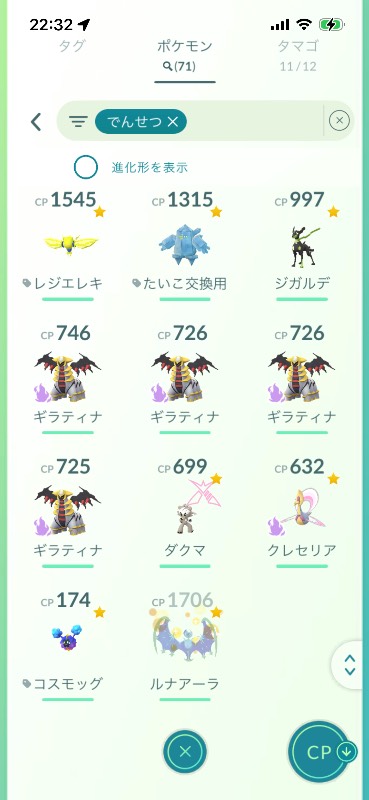Select ジガルデ with CP 997
Screen dimensions: 369x800
pos(302,245)
